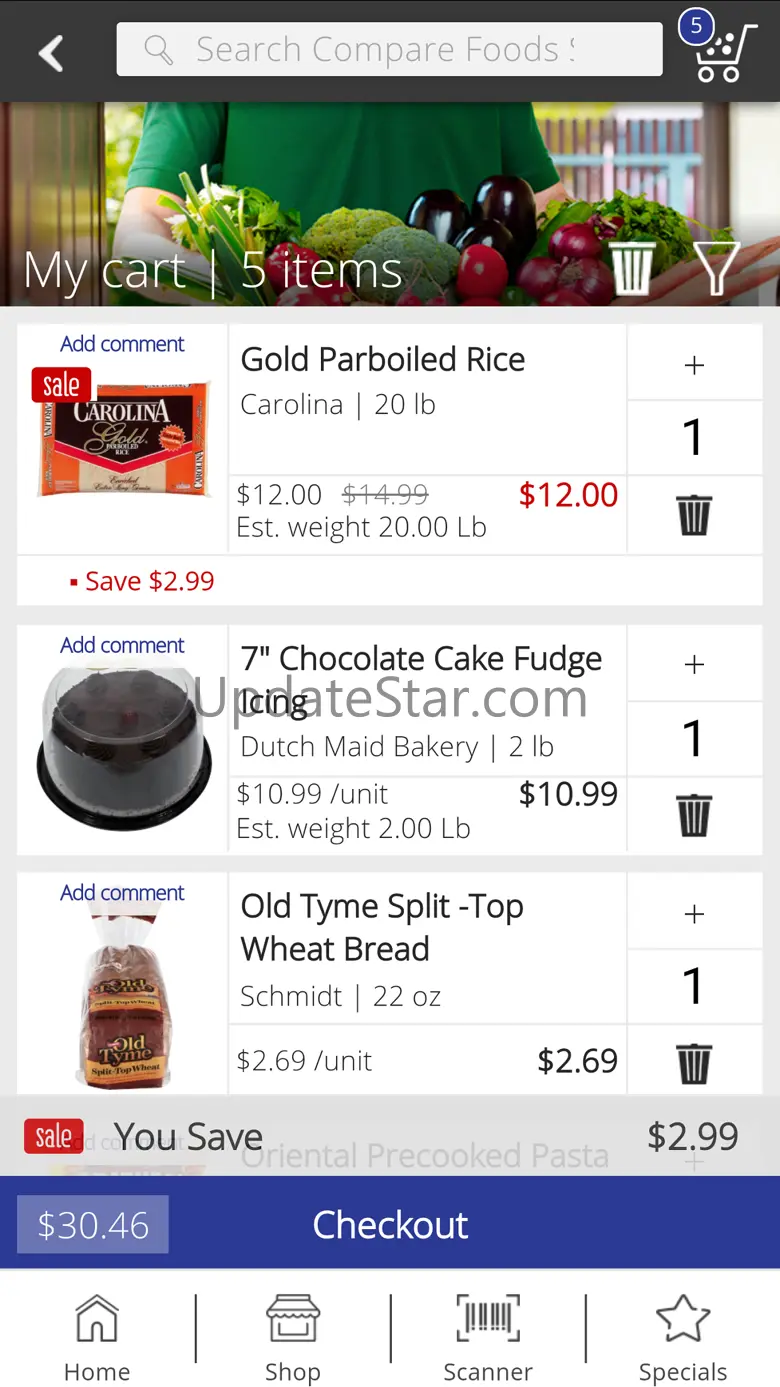The height and width of the screenshot is (1387, 780).
Task: Remove Chocolate Cake Fudge Icing from cart
Action: click(694, 815)
